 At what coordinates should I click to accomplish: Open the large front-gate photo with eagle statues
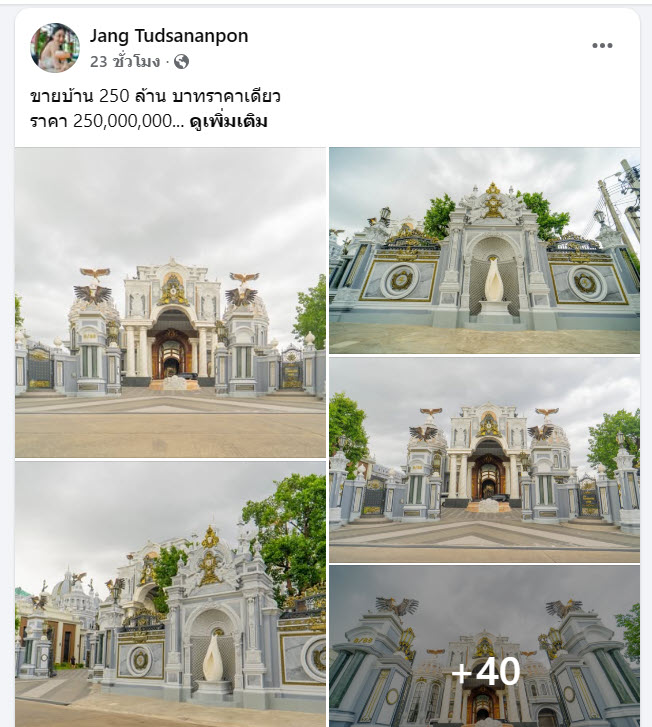[170, 302]
